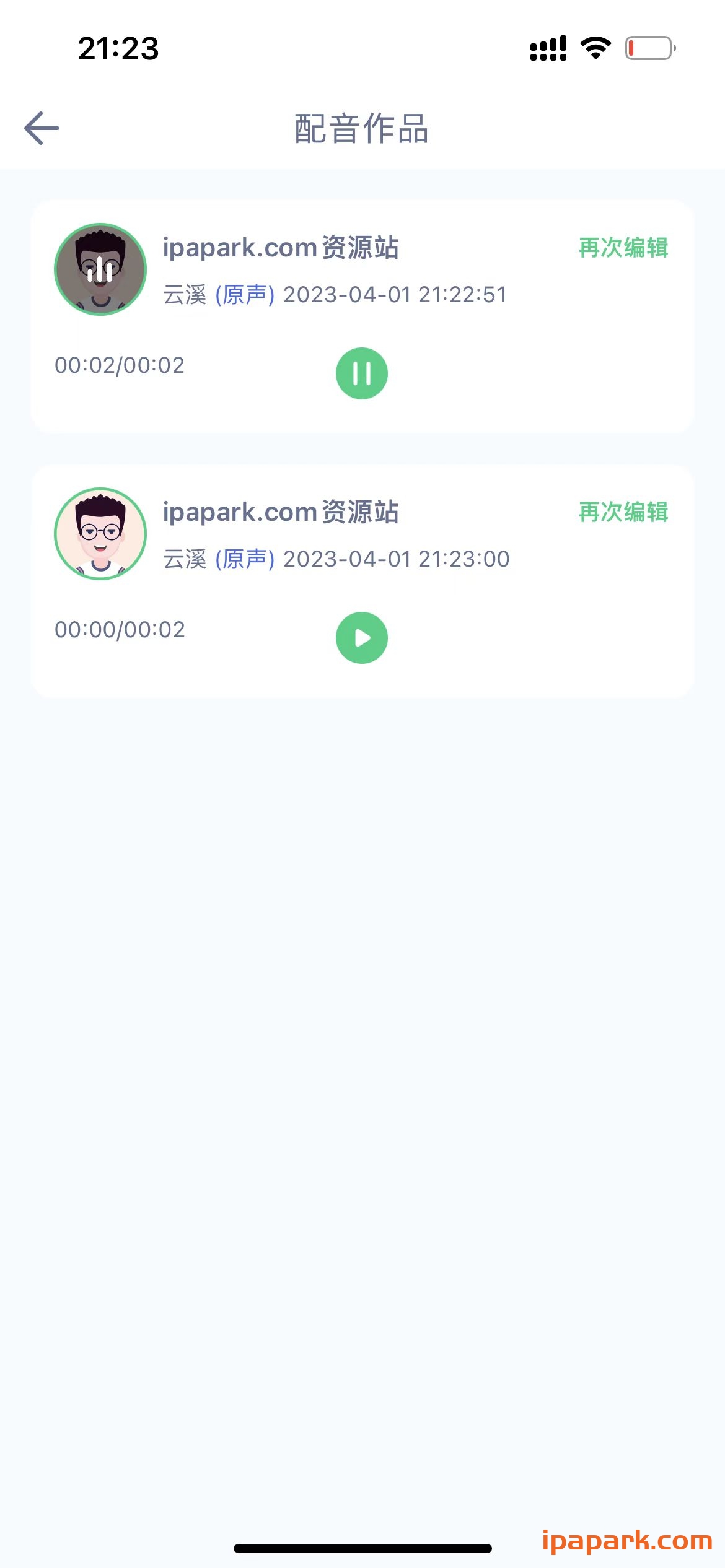Play the second ipapark.com 资源站 recording
The height and width of the screenshot is (1568, 725).
coord(361,637)
